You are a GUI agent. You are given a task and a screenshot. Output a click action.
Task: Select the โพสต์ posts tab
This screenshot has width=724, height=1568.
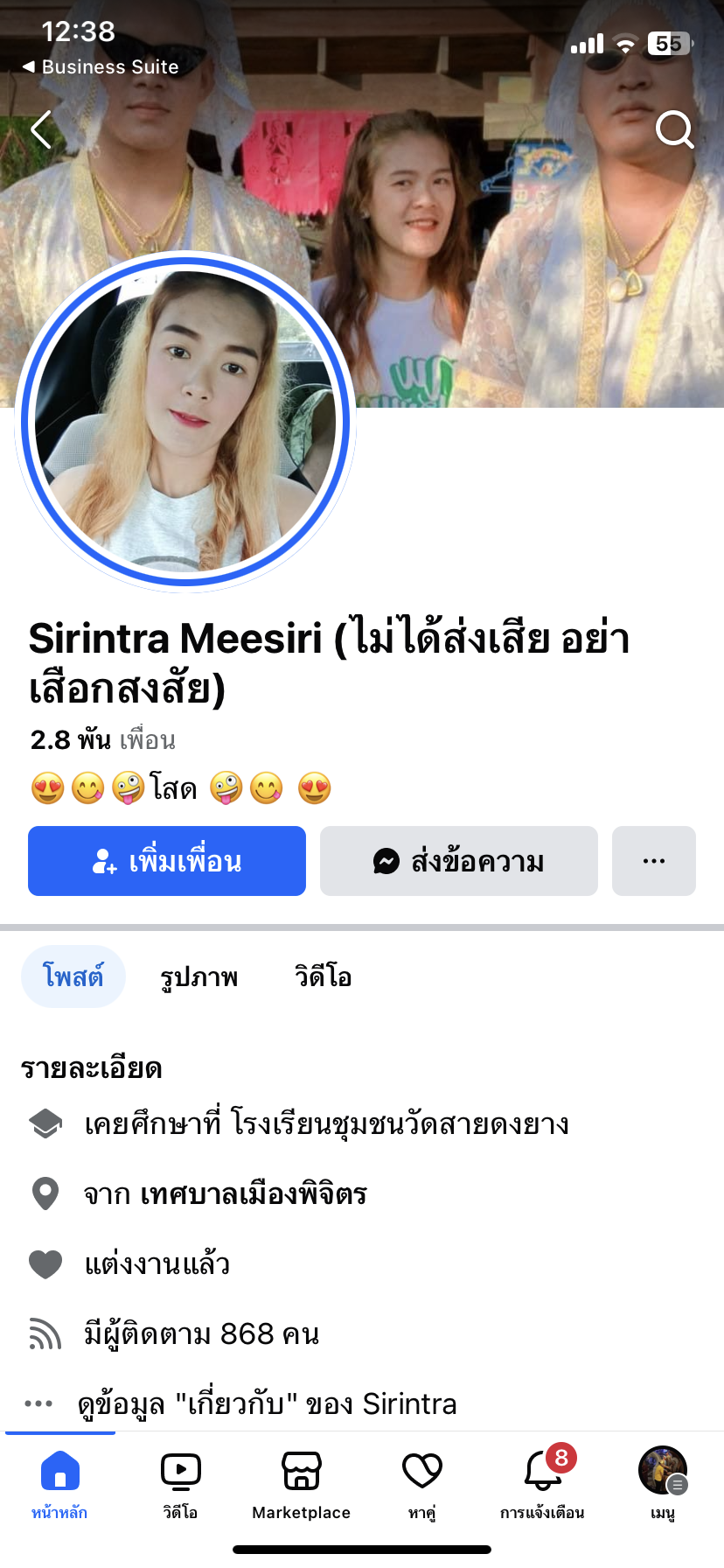[73, 976]
